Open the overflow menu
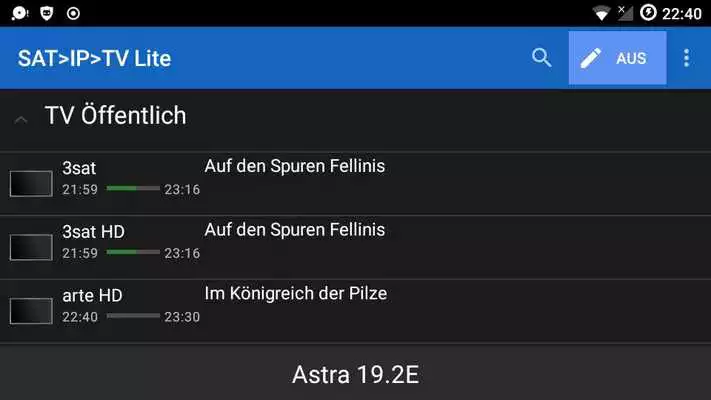This screenshot has width=711, height=400. (686, 58)
